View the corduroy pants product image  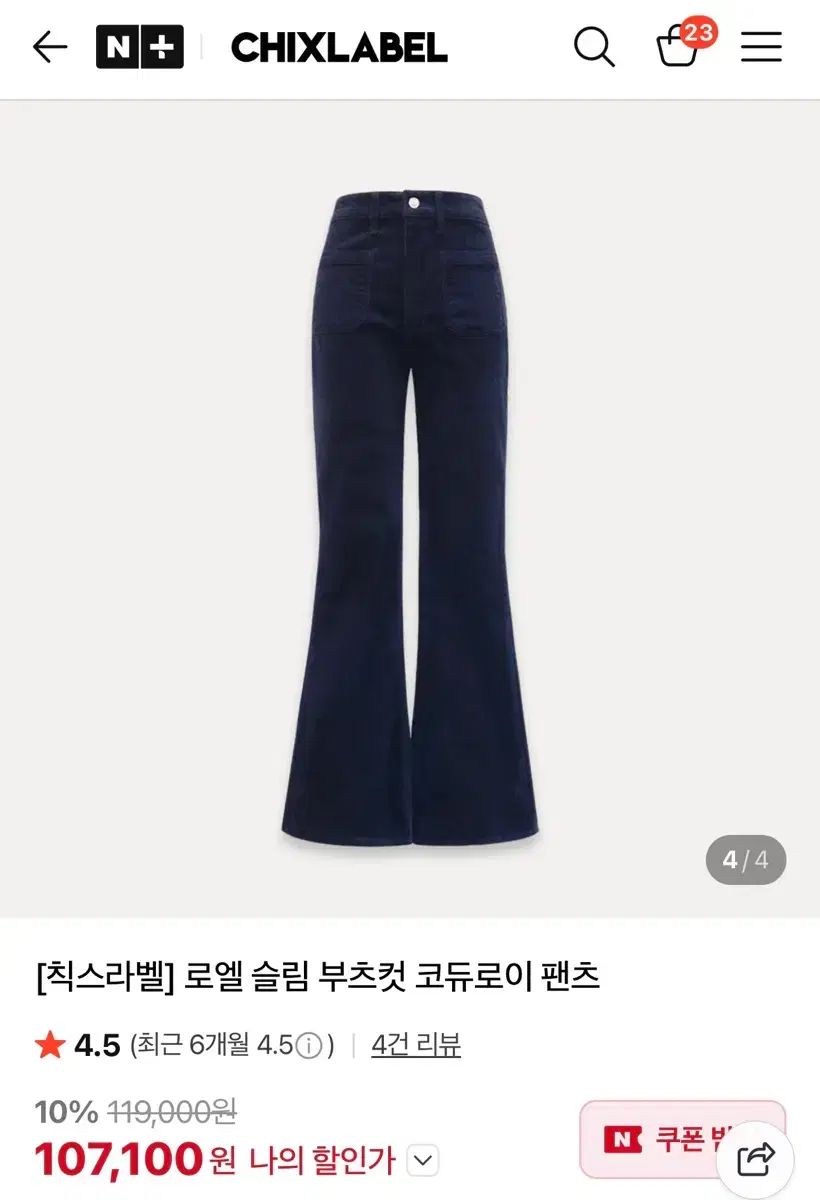point(410,508)
